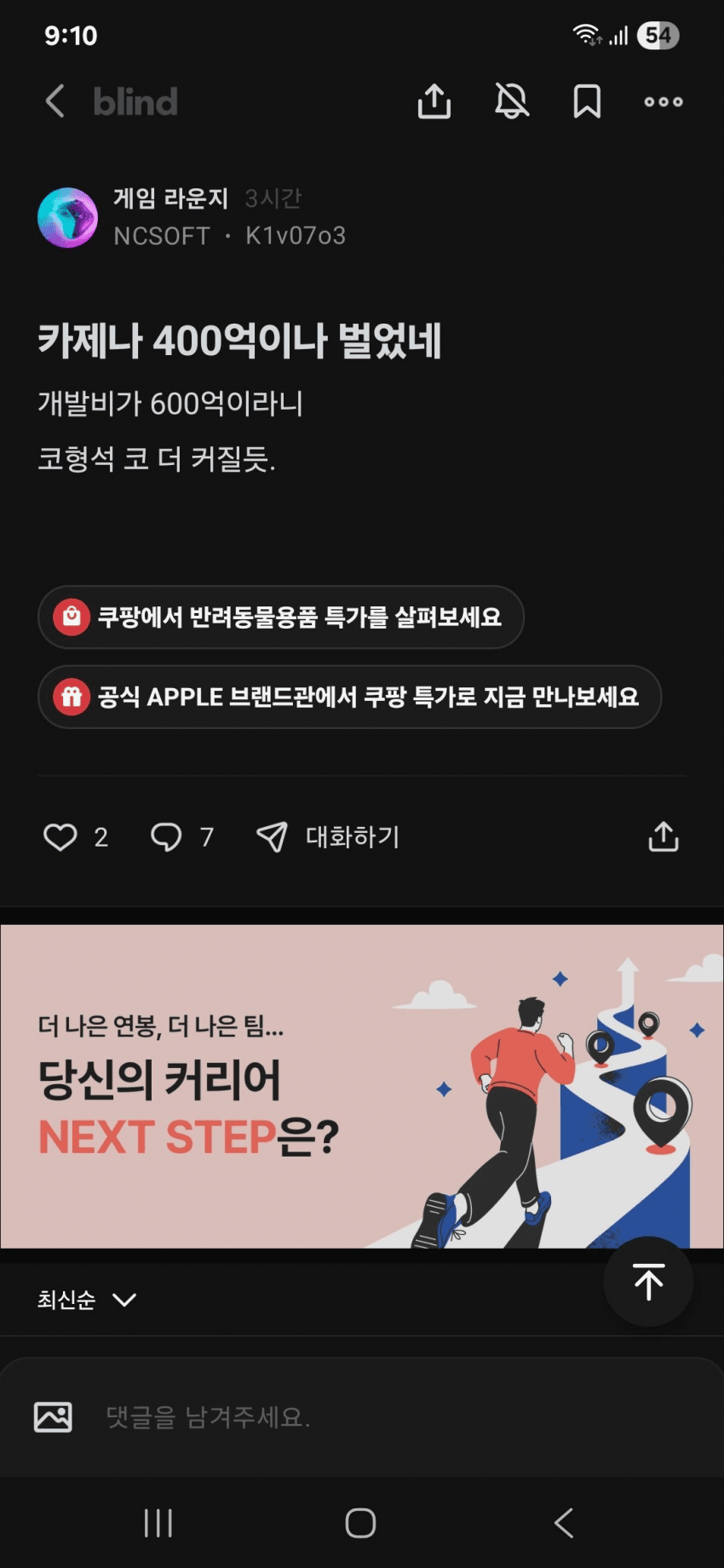
Task: Like the post with the heart icon
Action: click(x=60, y=837)
